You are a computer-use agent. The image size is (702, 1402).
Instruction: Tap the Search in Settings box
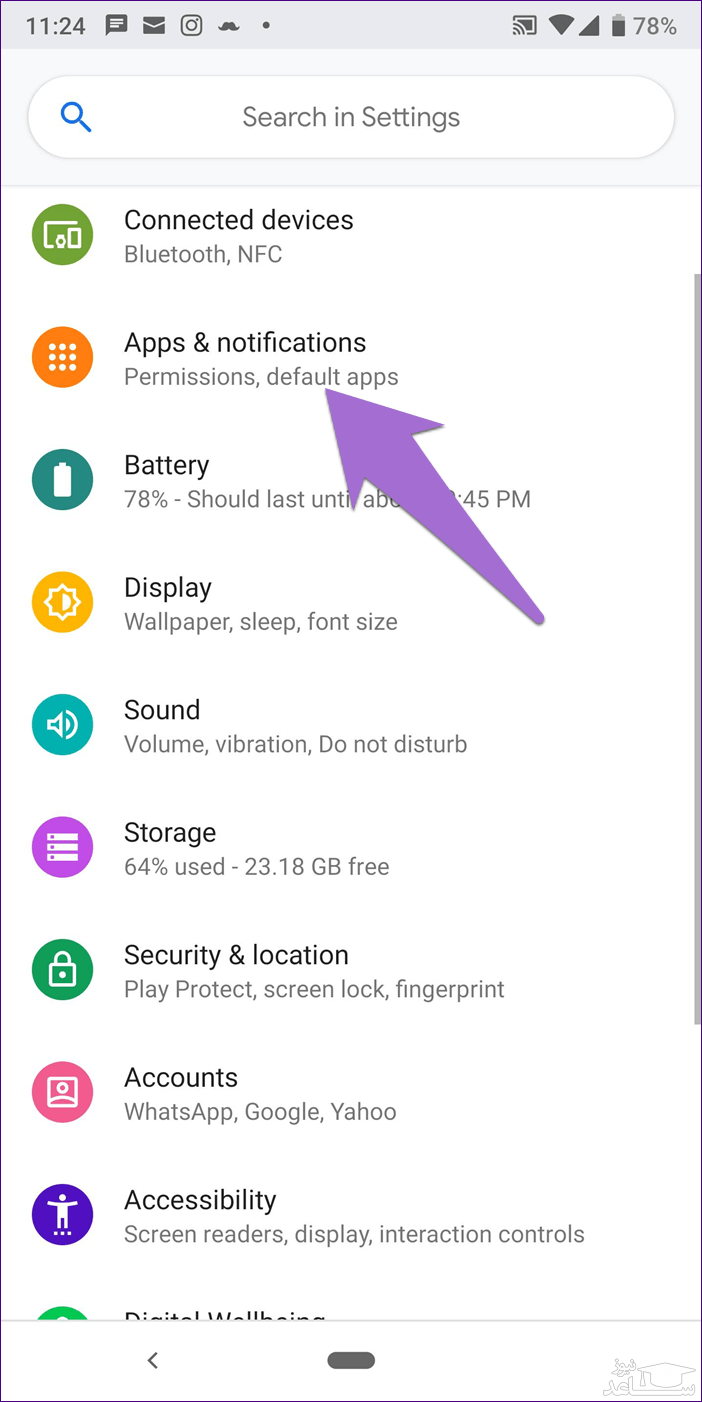point(351,118)
